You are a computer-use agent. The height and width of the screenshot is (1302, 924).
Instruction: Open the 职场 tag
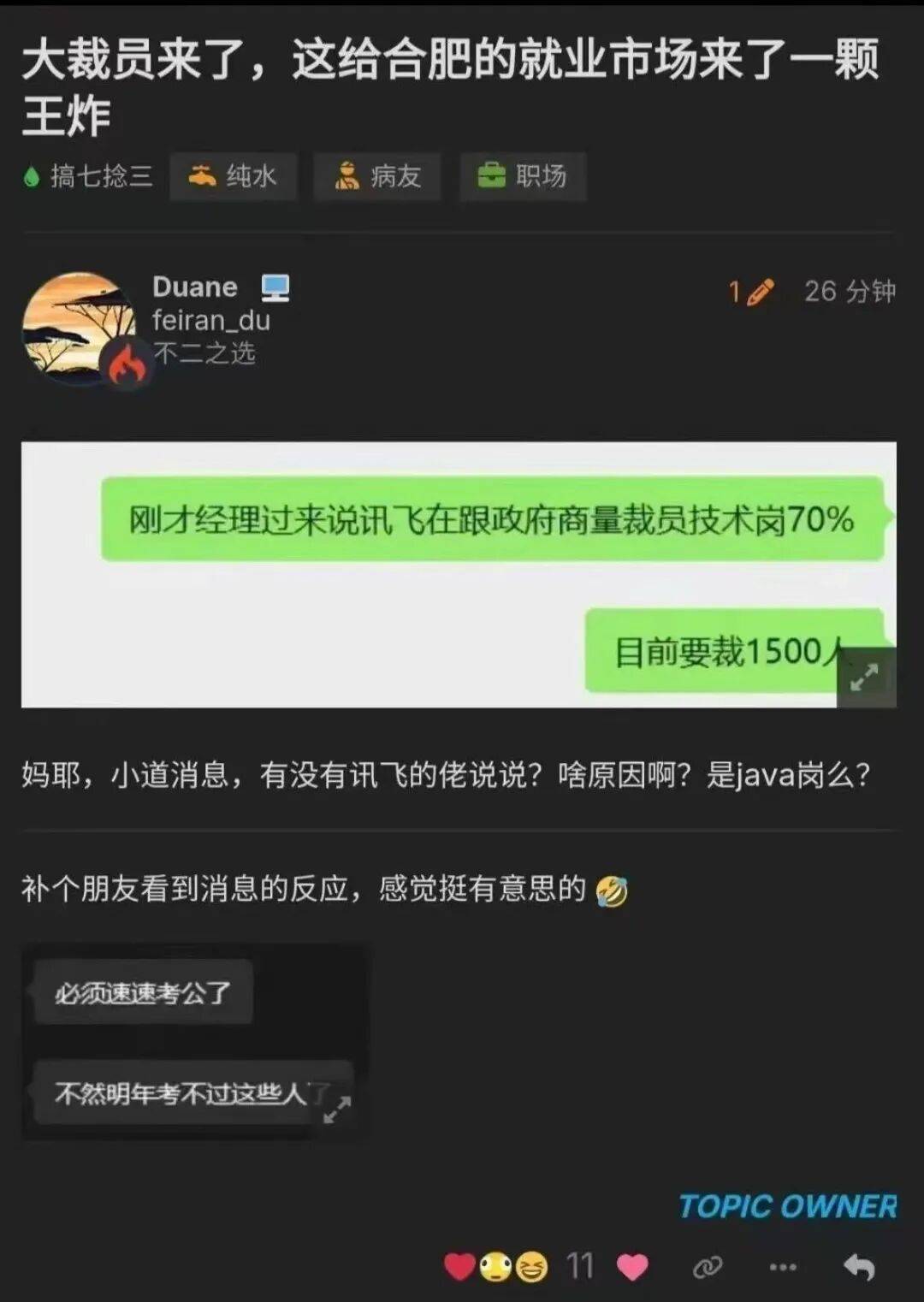[522, 176]
